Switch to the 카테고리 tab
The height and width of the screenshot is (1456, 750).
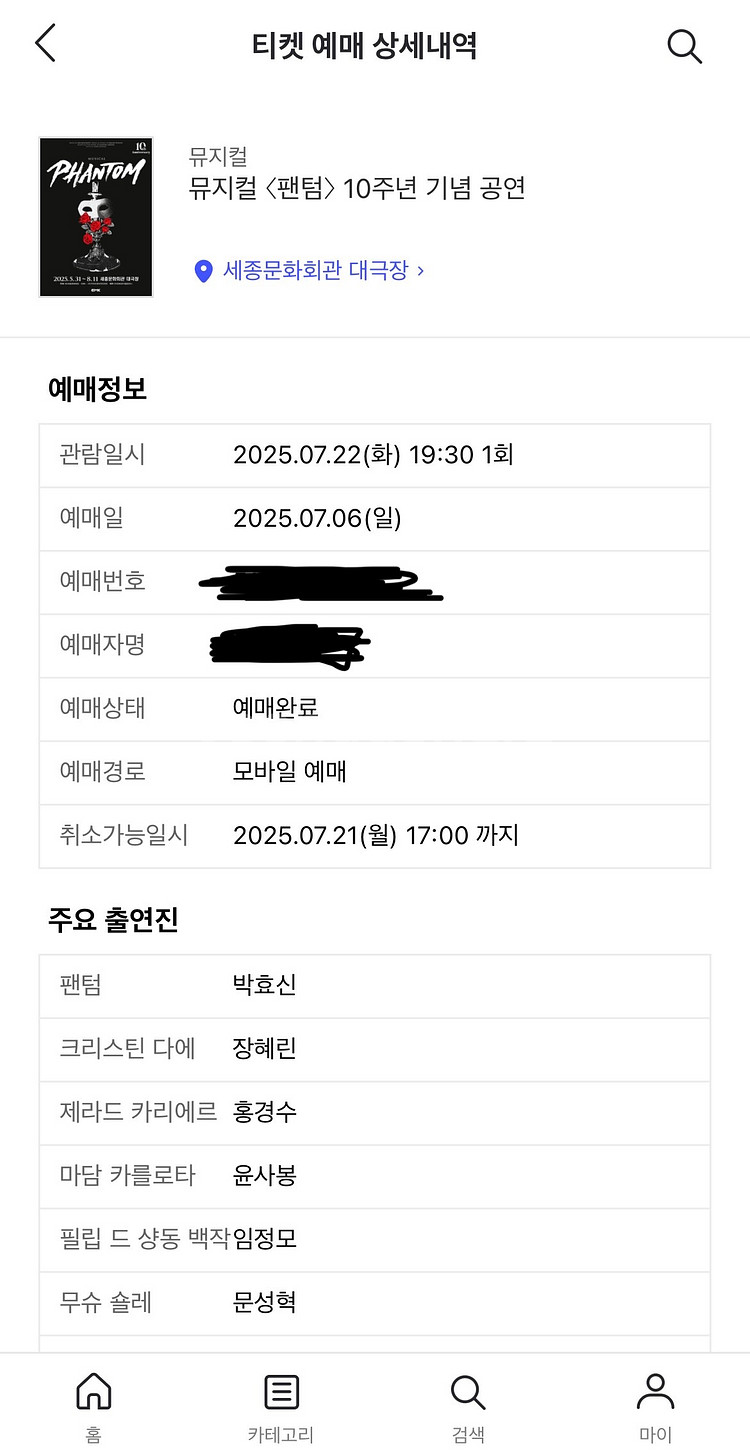coord(281,1405)
